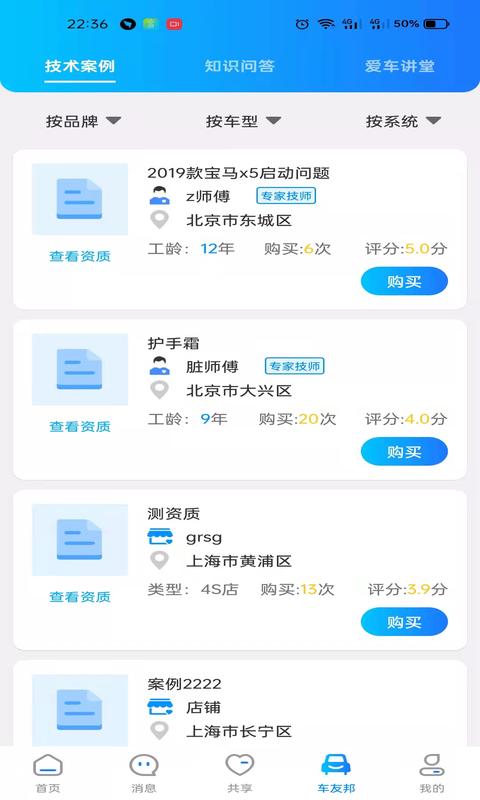The width and height of the screenshot is (480, 800).
Task: Open the 共享 tab
Action: (x=240, y=773)
